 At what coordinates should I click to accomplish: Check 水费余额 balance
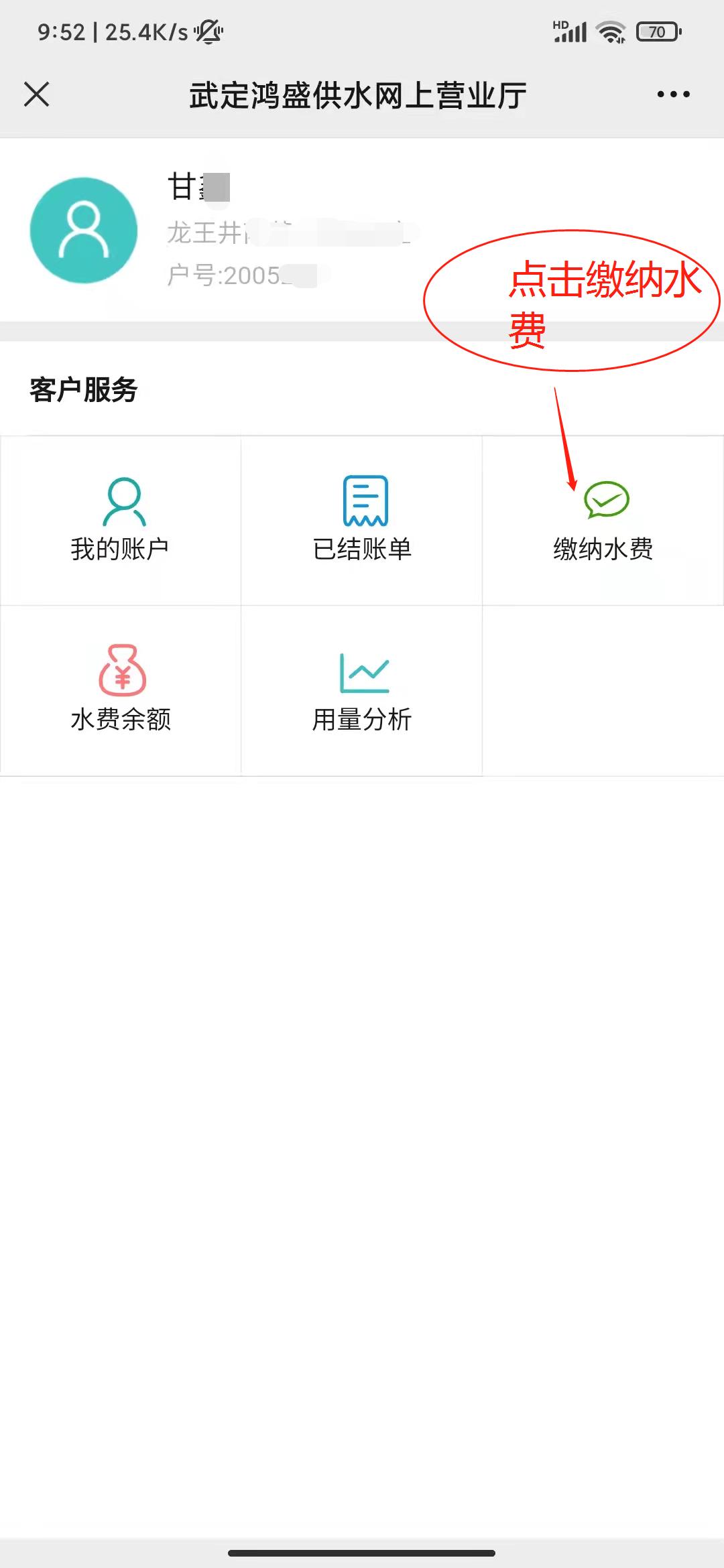tap(121, 690)
